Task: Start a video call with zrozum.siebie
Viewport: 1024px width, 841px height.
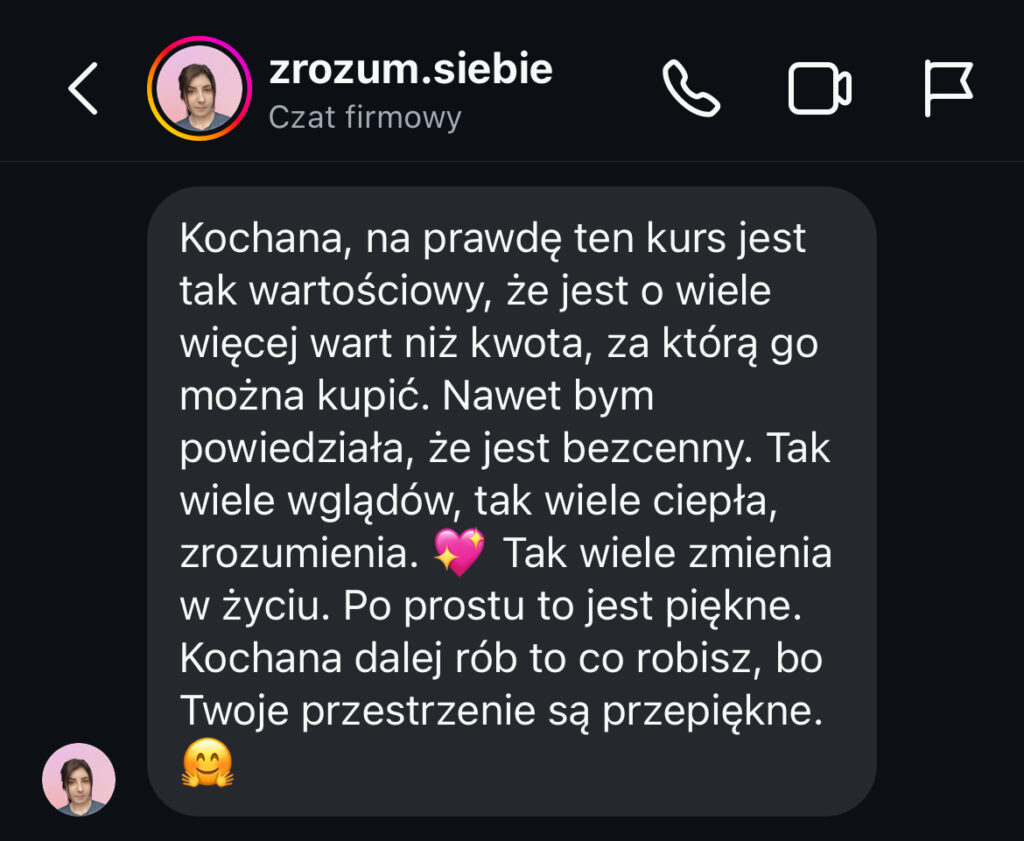Action: [x=819, y=88]
